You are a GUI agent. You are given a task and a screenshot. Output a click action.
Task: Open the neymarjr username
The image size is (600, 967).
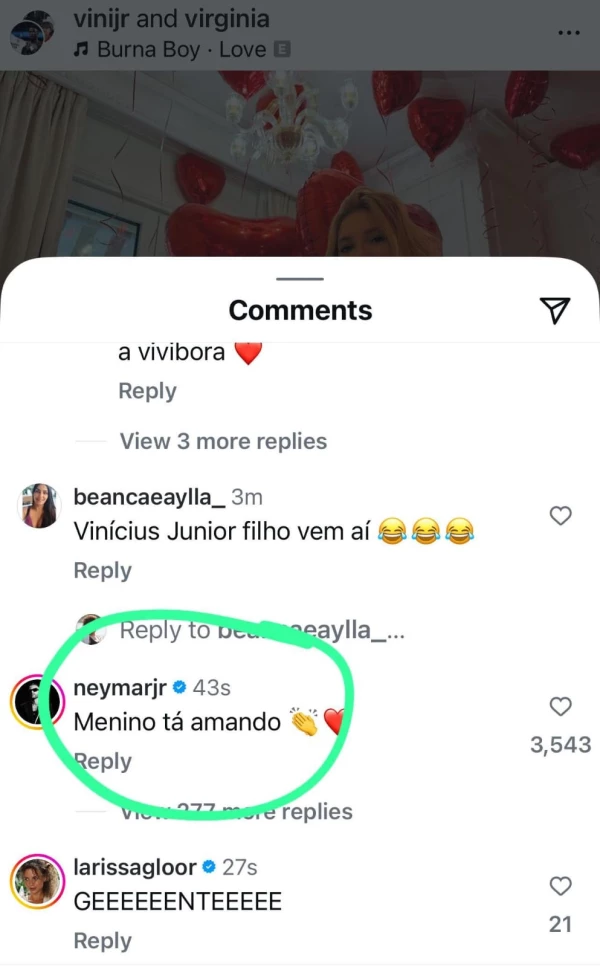point(119,688)
